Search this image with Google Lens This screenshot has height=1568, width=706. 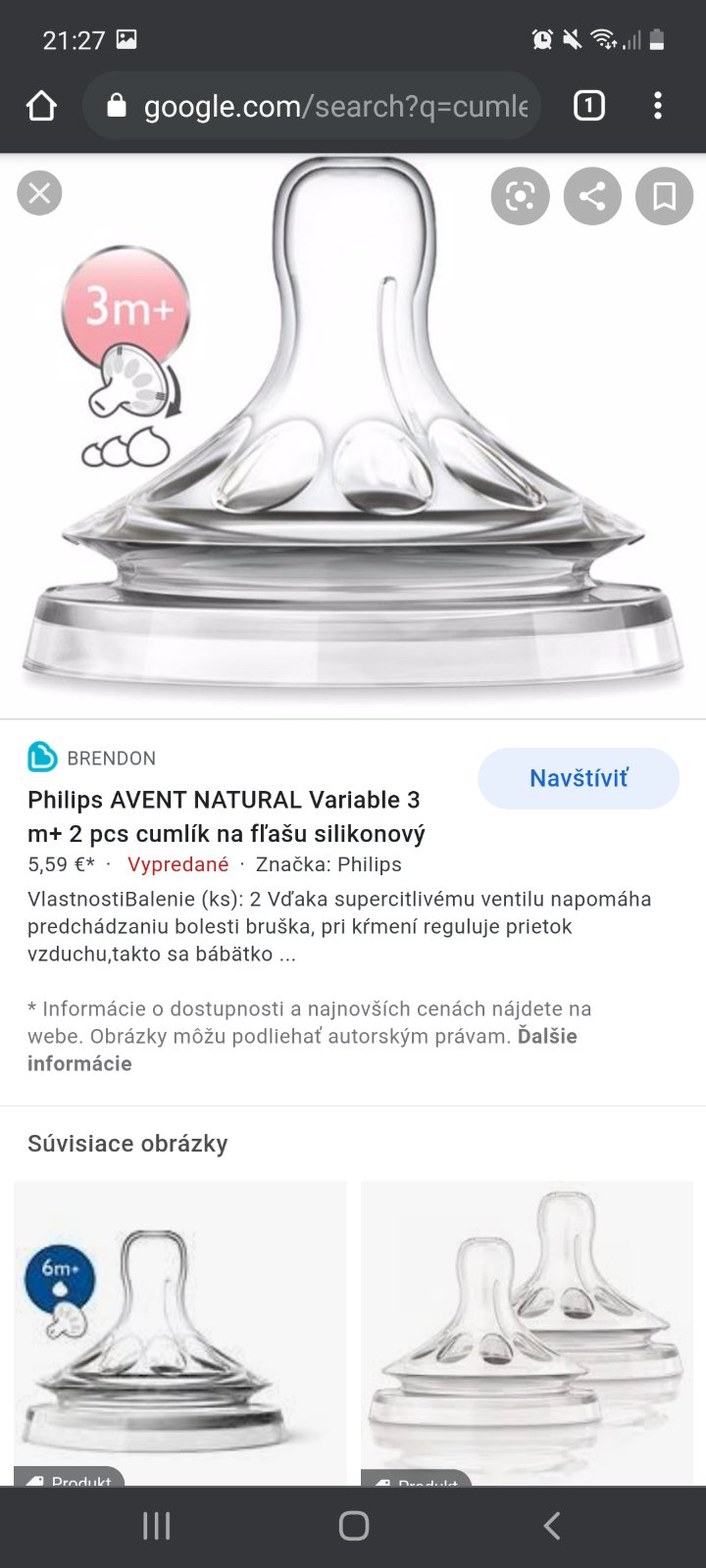(x=520, y=196)
